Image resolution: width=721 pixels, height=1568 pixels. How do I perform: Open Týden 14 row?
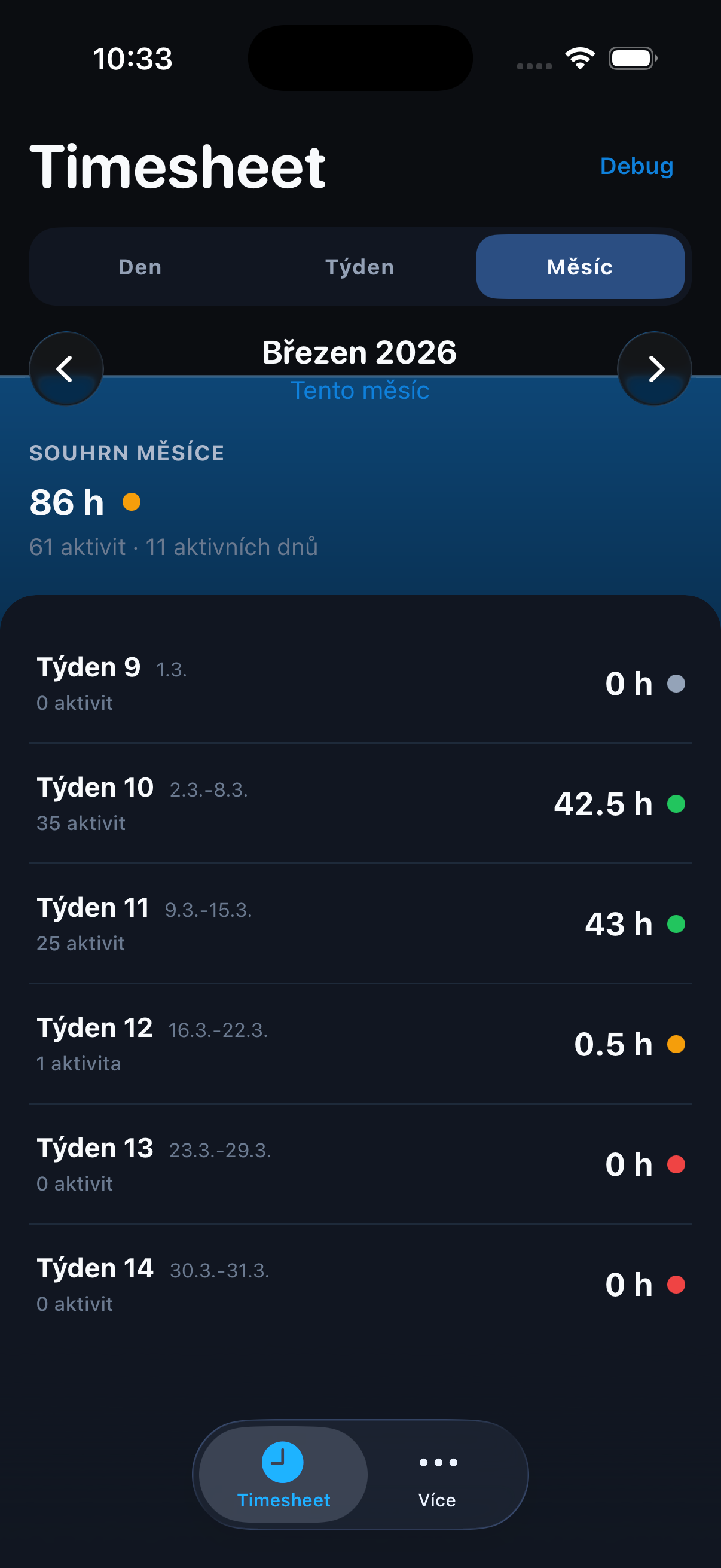coord(359,1285)
